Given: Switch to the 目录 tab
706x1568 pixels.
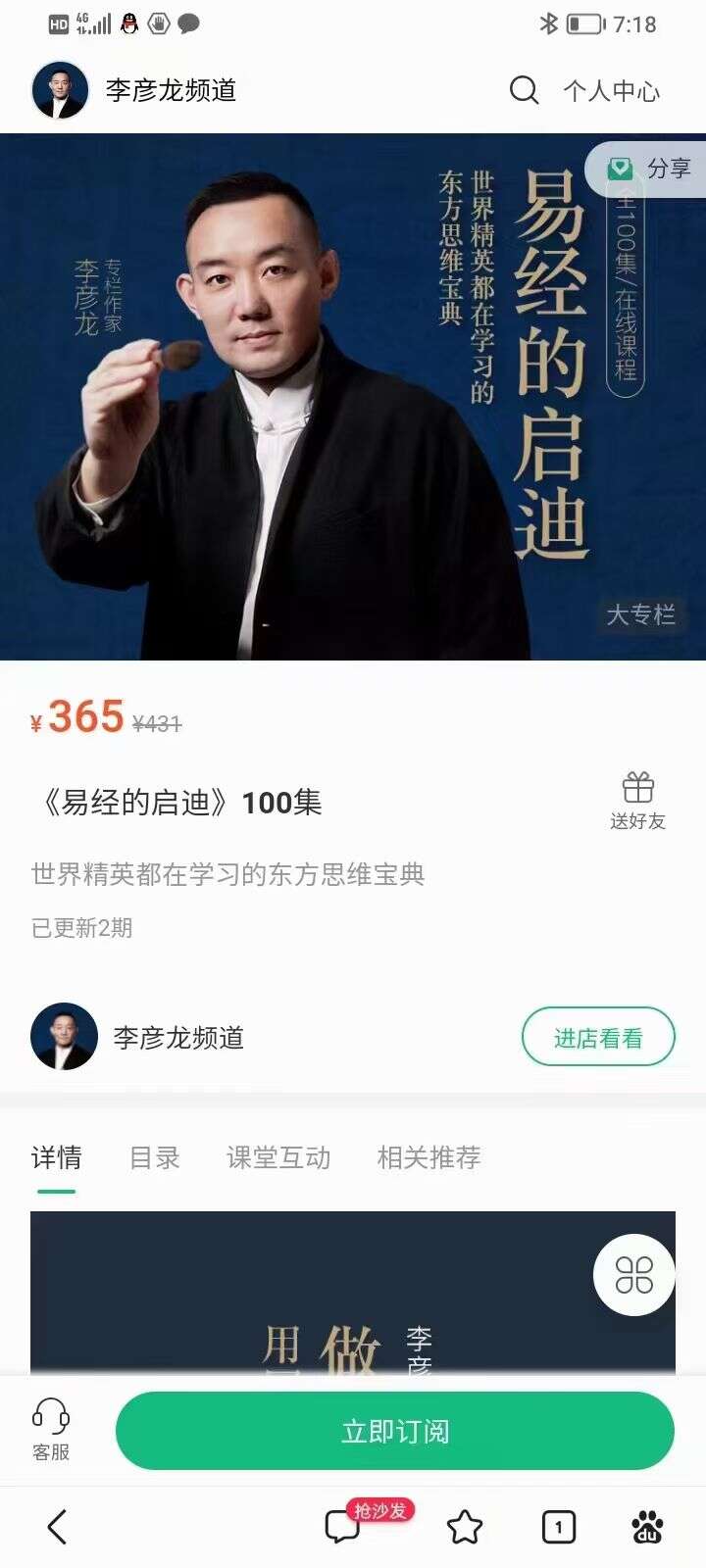Looking at the screenshot, I should tap(155, 1158).
